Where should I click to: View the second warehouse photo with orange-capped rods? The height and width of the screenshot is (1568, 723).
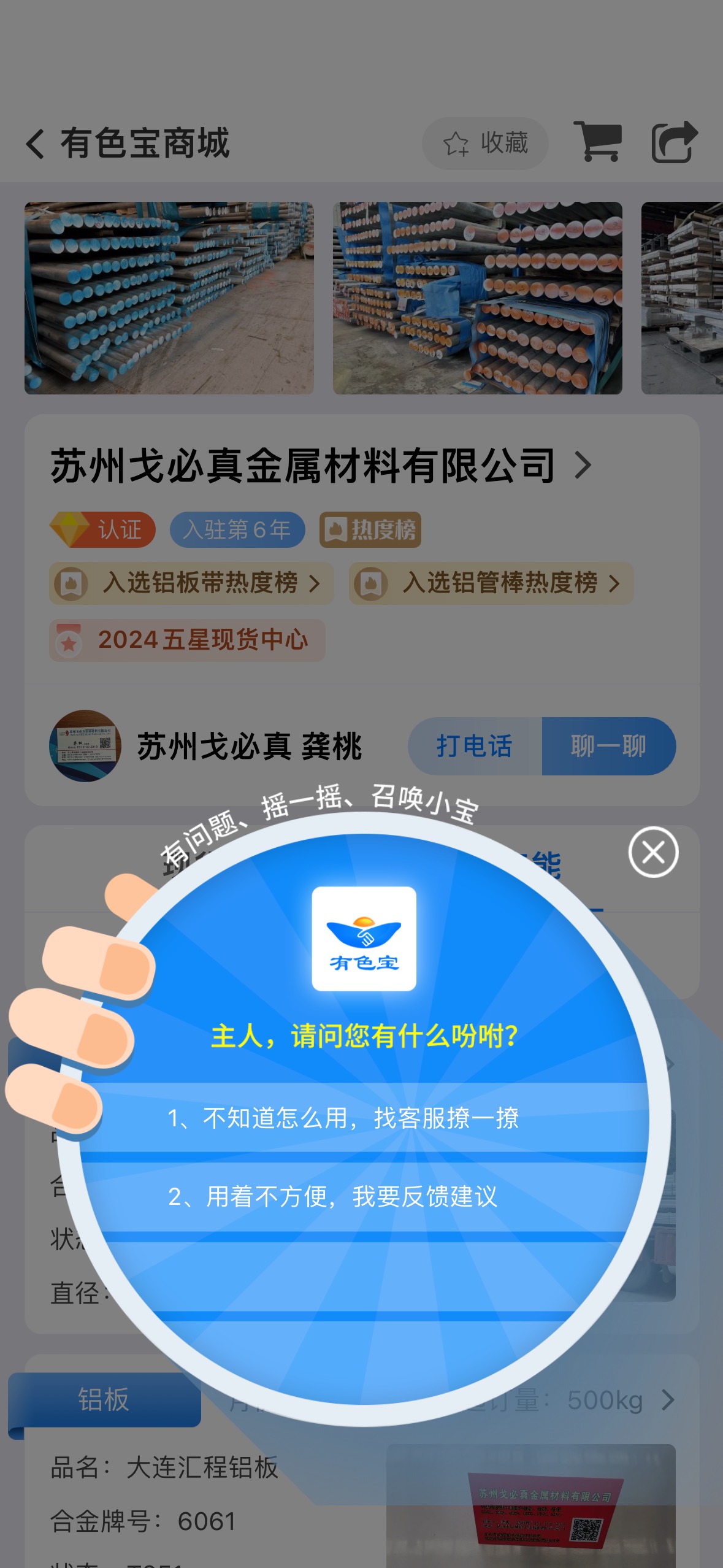click(478, 298)
